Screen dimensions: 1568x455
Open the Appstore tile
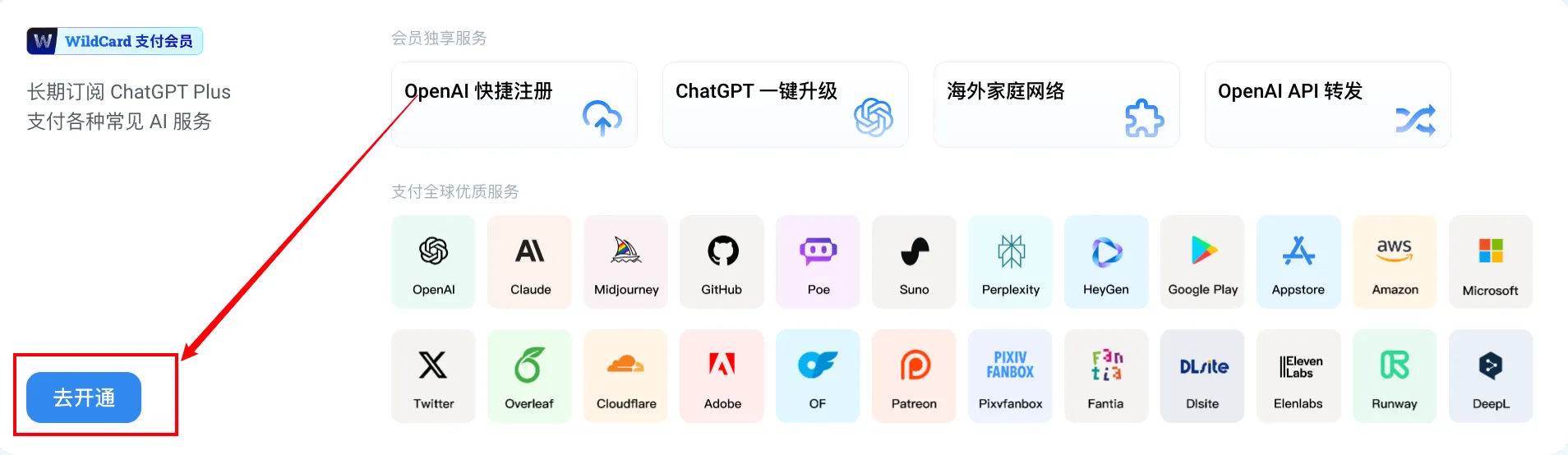point(1298,262)
